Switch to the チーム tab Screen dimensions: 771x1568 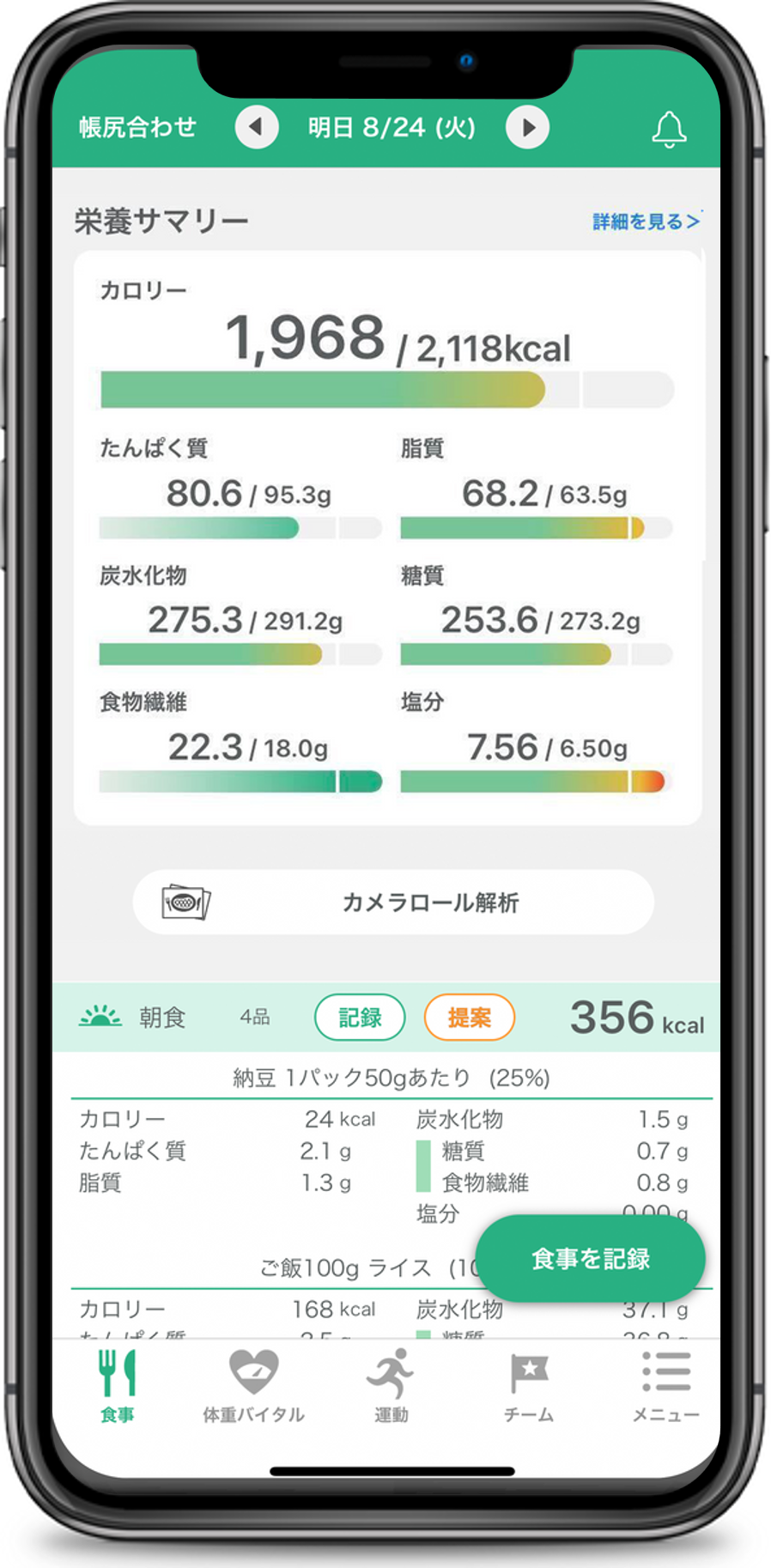tap(528, 1386)
